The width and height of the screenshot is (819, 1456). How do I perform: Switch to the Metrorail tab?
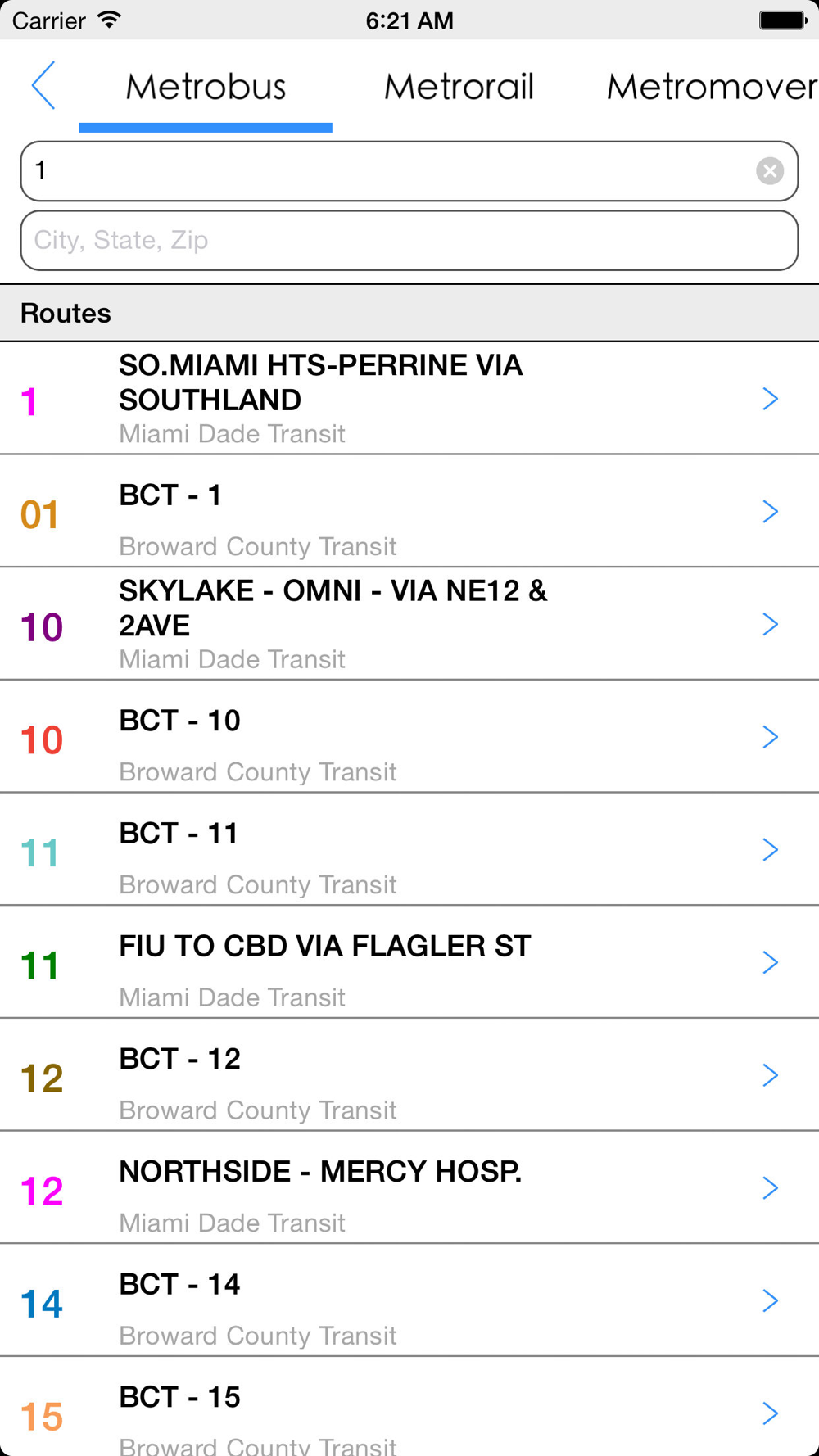(x=459, y=87)
